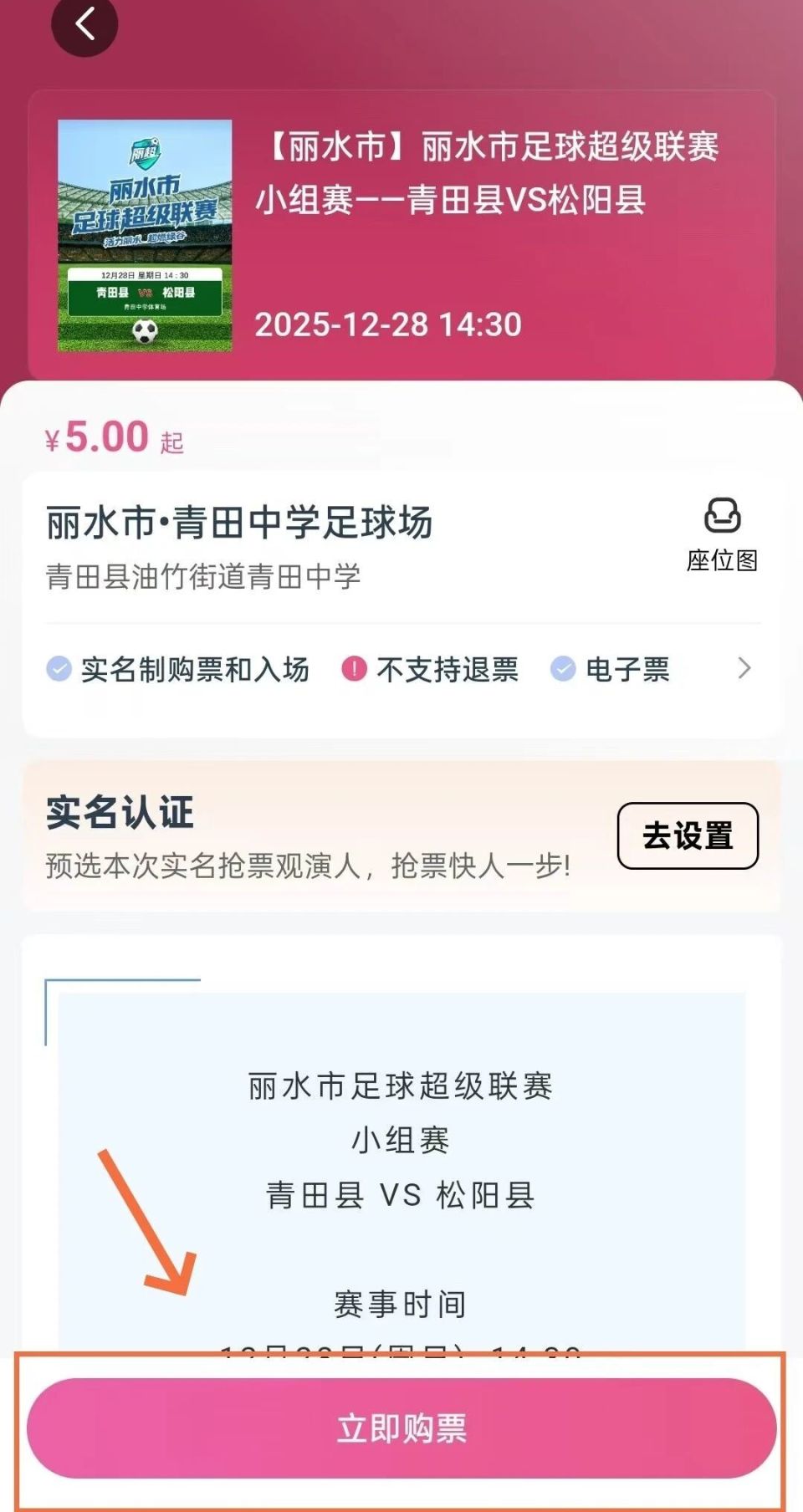803x1512 pixels.
Task: Select the 不支持退票 notice
Action: pos(448,669)
